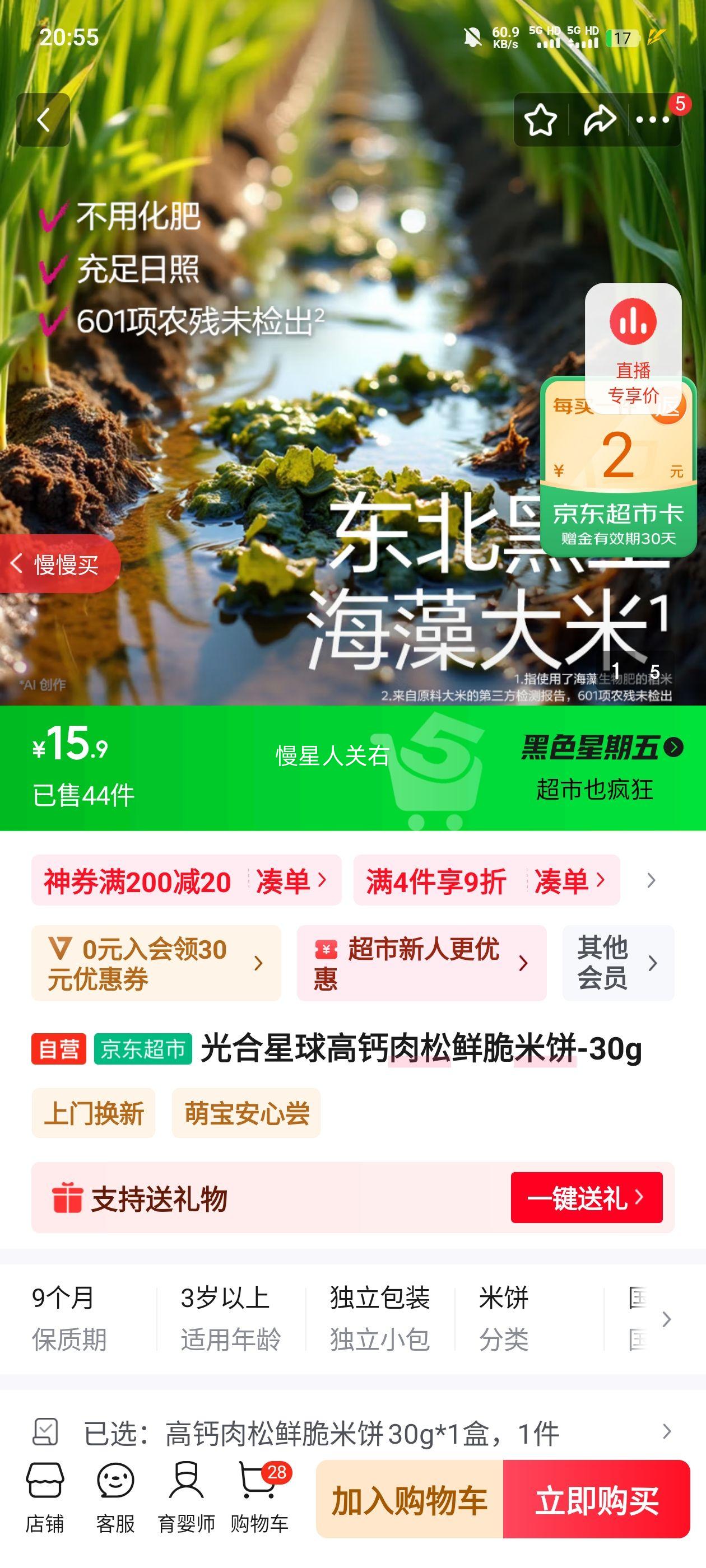The height and width of the screenshot is (1568, 706).
Task: Tap 凑单 for 神券满200减20
Action: (291, 881)
